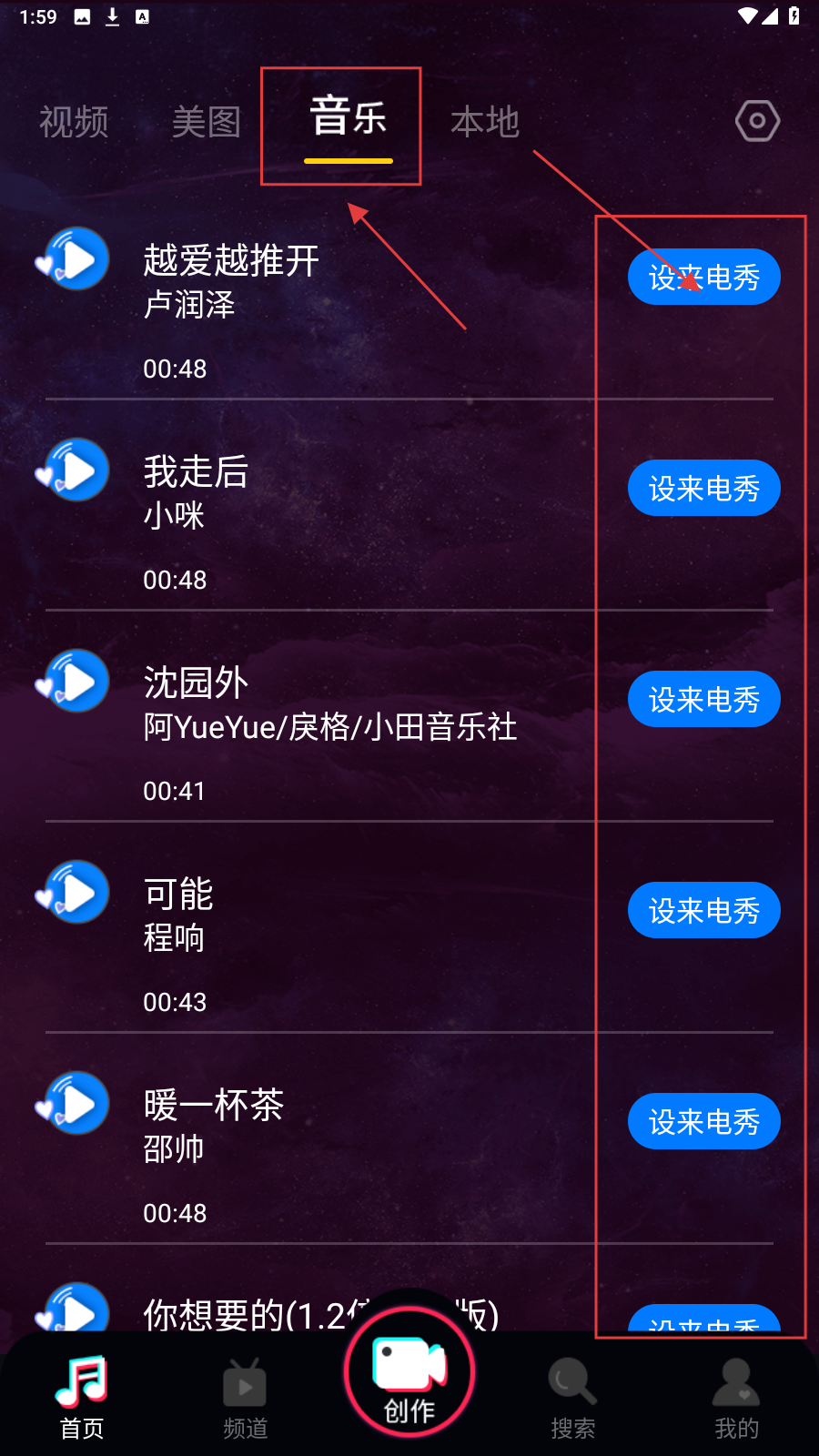819x1456 pixels.
Task: Select the 音乐 tab
Action: 348,120
